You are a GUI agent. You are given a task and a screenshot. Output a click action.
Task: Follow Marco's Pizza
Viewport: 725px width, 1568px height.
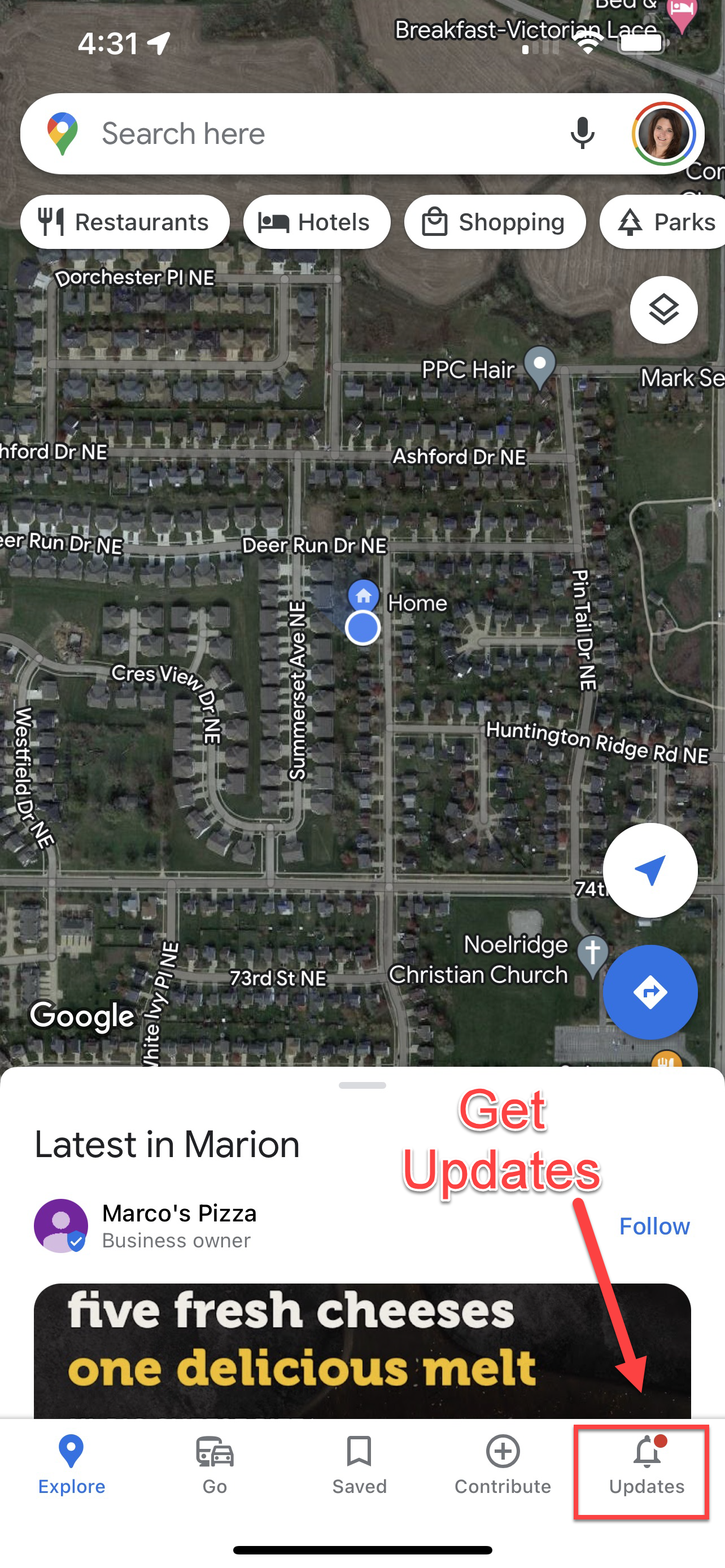(x=654, y=1227)
